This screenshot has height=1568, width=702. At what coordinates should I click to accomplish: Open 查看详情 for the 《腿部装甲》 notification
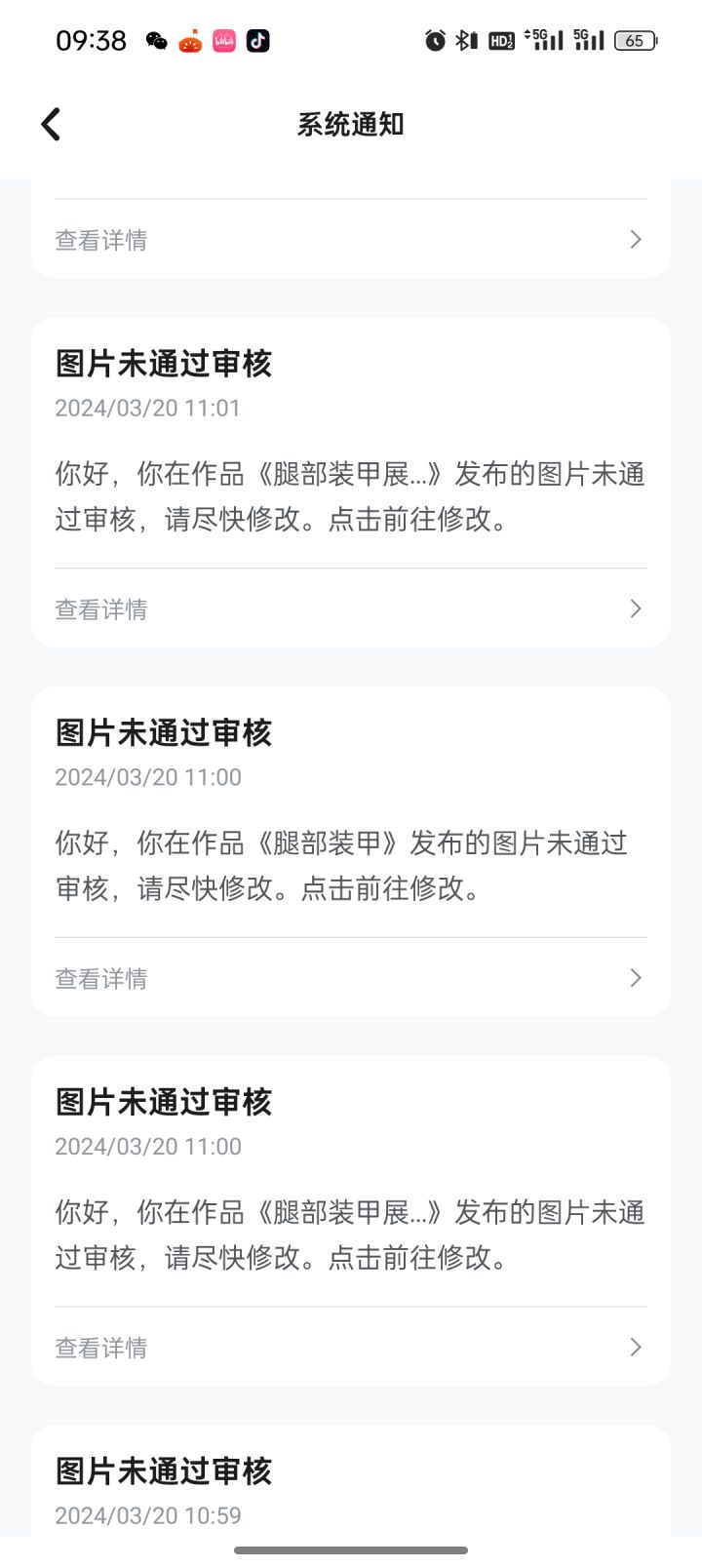(x=101, y=977)
